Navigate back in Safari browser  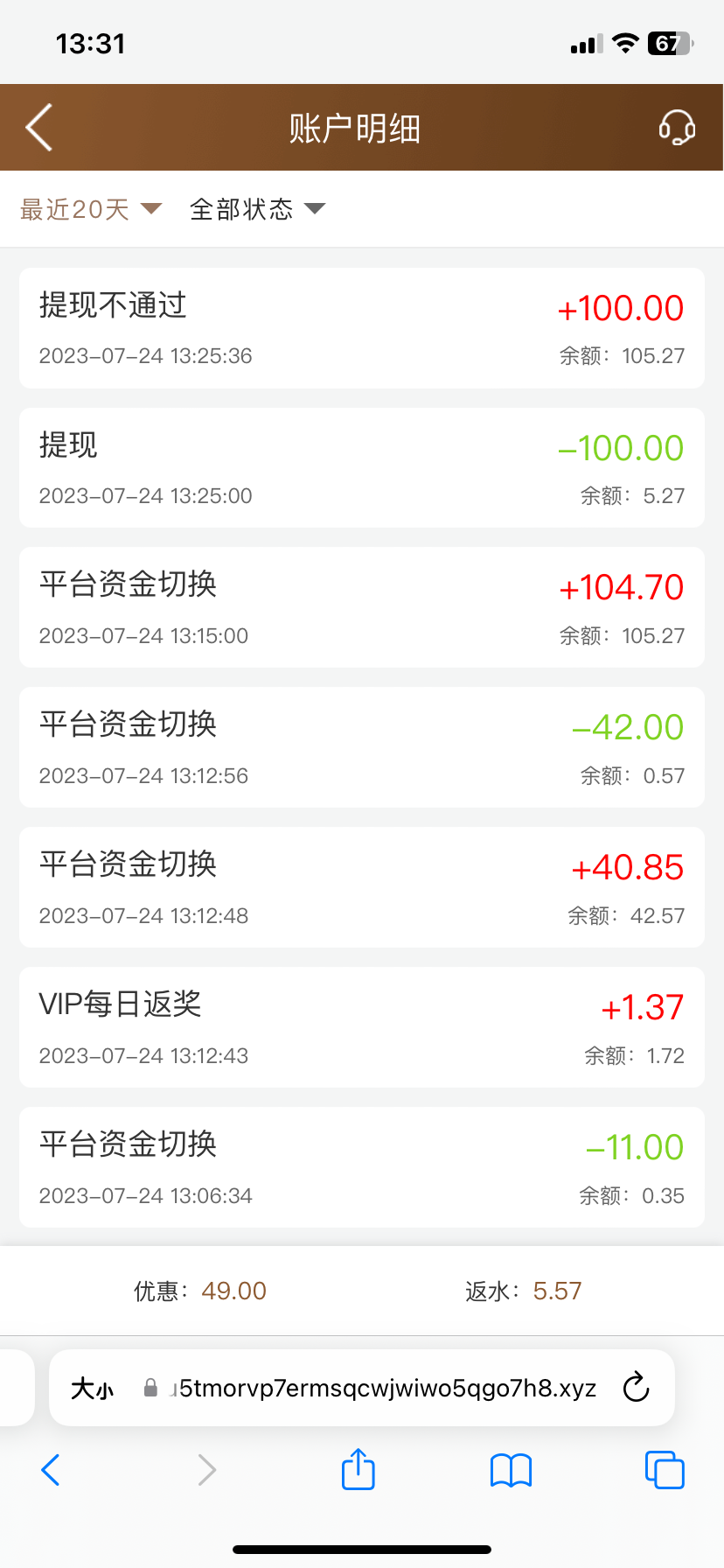tap(52, 1470)
